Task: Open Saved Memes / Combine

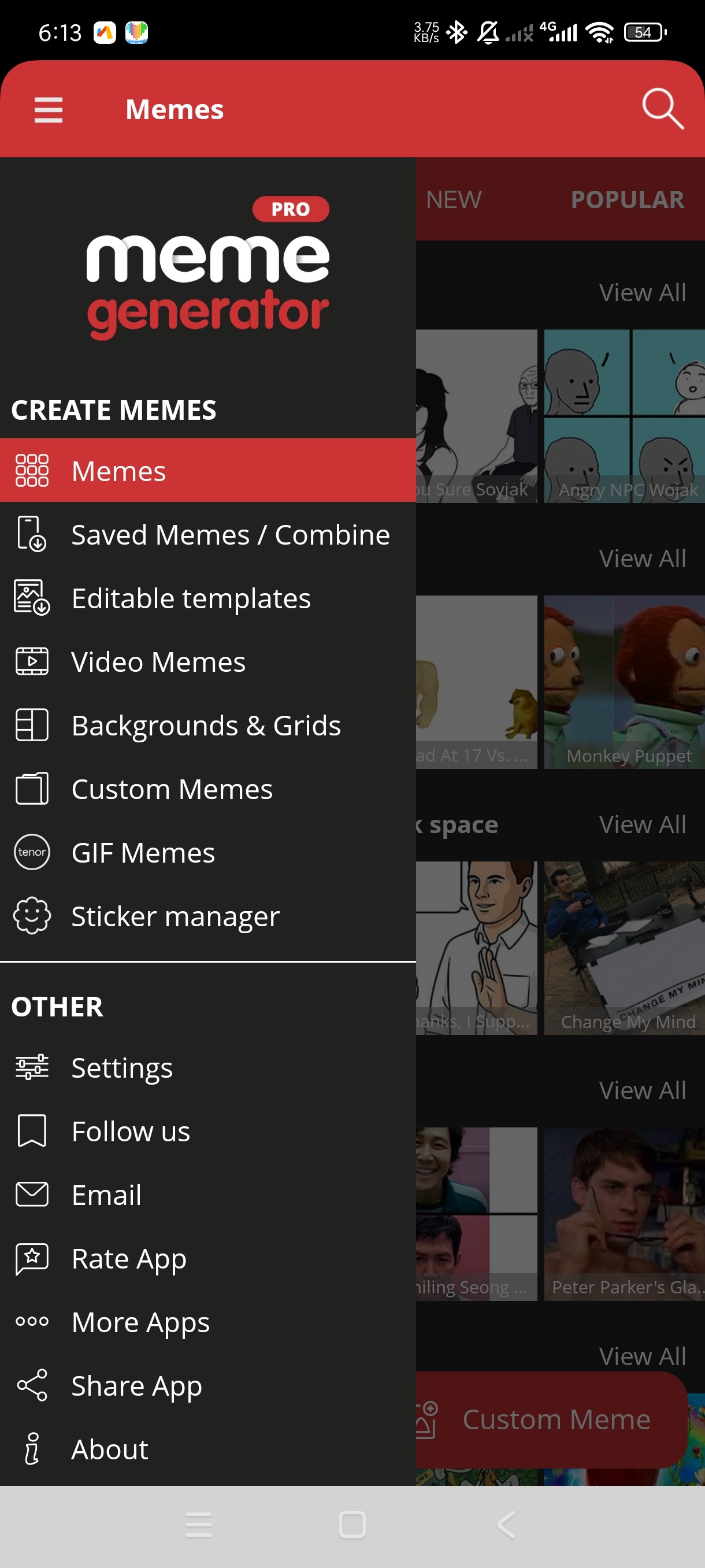Action: [x=208, y=534]
